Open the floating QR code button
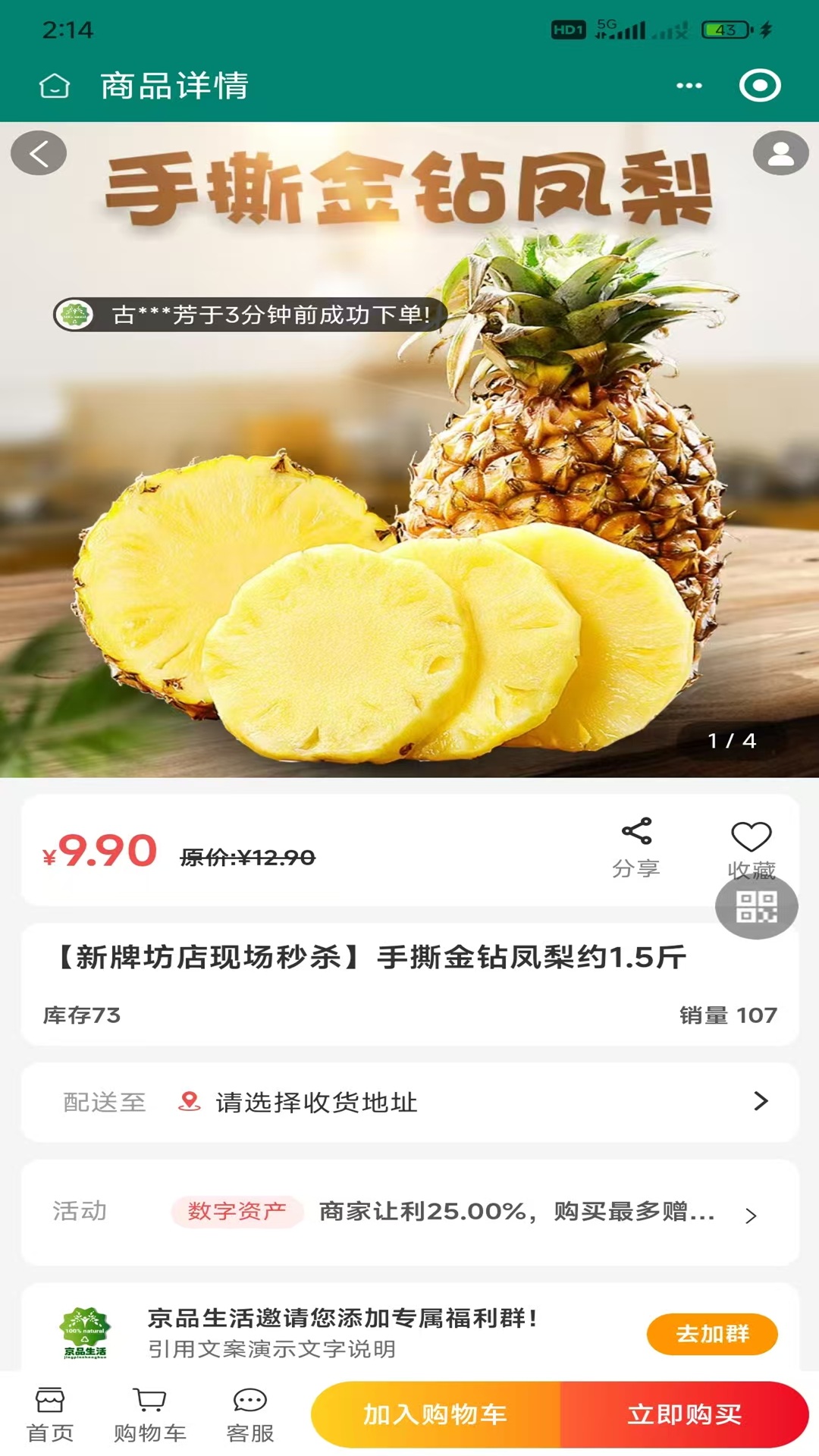Image resolution: width=819 pixels, height=1456 pixels. point(756,907)
